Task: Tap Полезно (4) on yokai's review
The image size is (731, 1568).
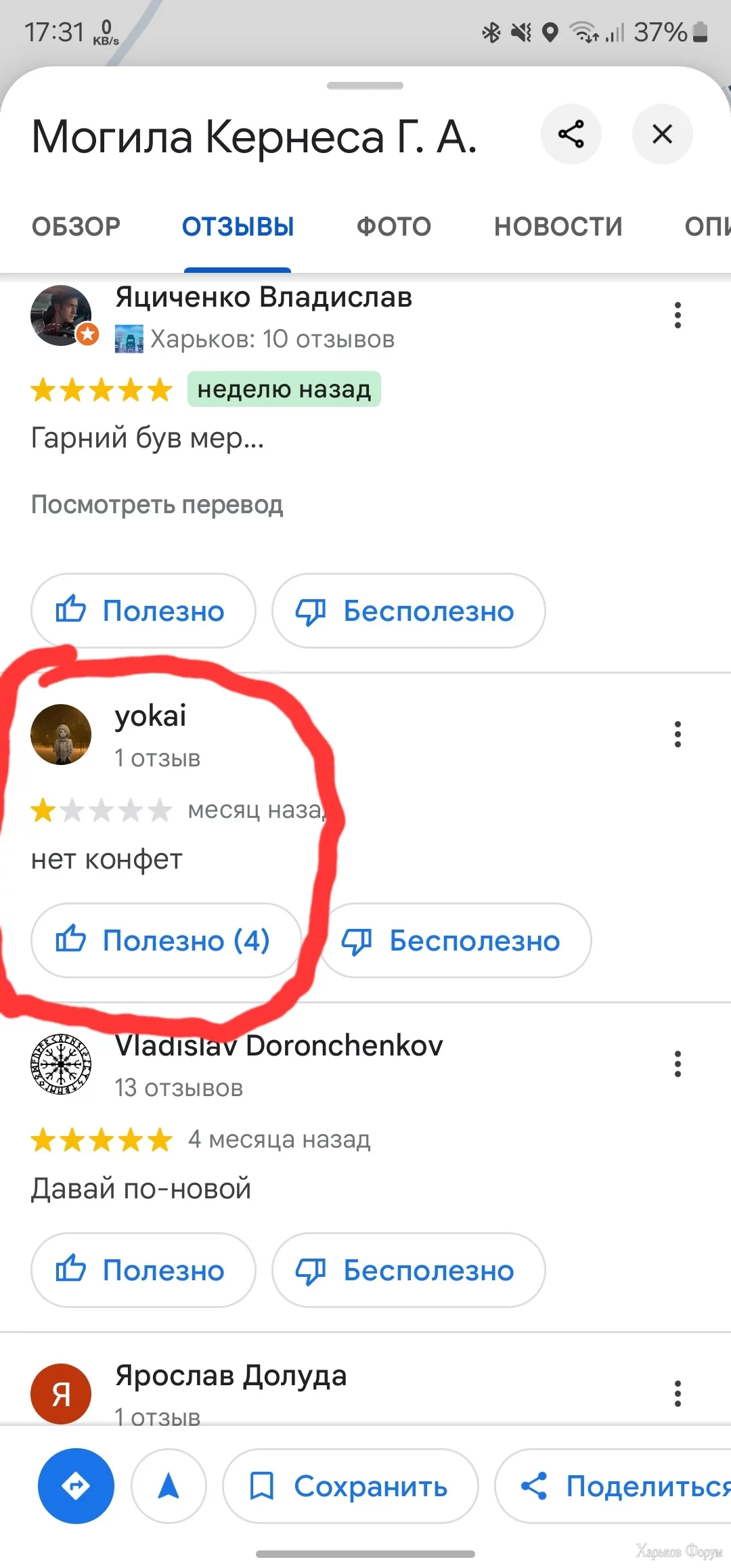Action: coord(166,940)
